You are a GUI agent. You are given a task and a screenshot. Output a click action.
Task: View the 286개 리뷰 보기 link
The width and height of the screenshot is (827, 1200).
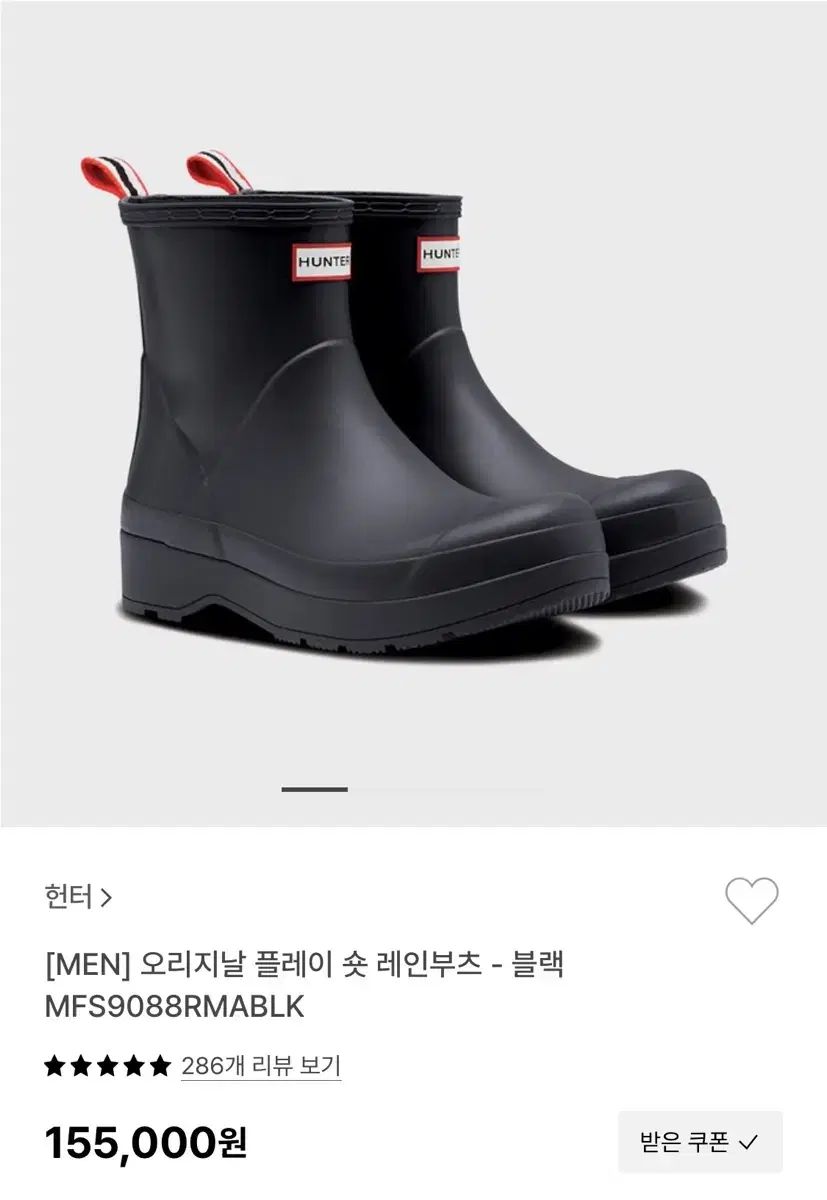coord(261,1066)
